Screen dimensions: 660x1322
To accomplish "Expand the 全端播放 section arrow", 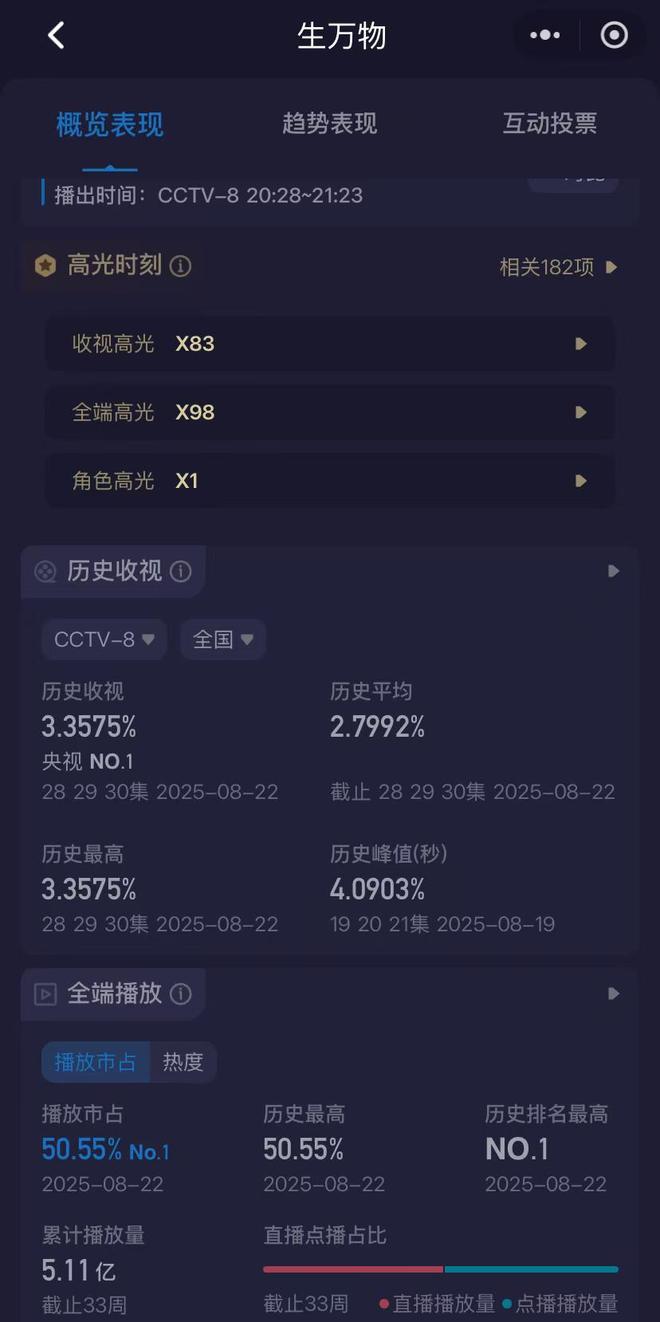I will (x=613, y=994).
